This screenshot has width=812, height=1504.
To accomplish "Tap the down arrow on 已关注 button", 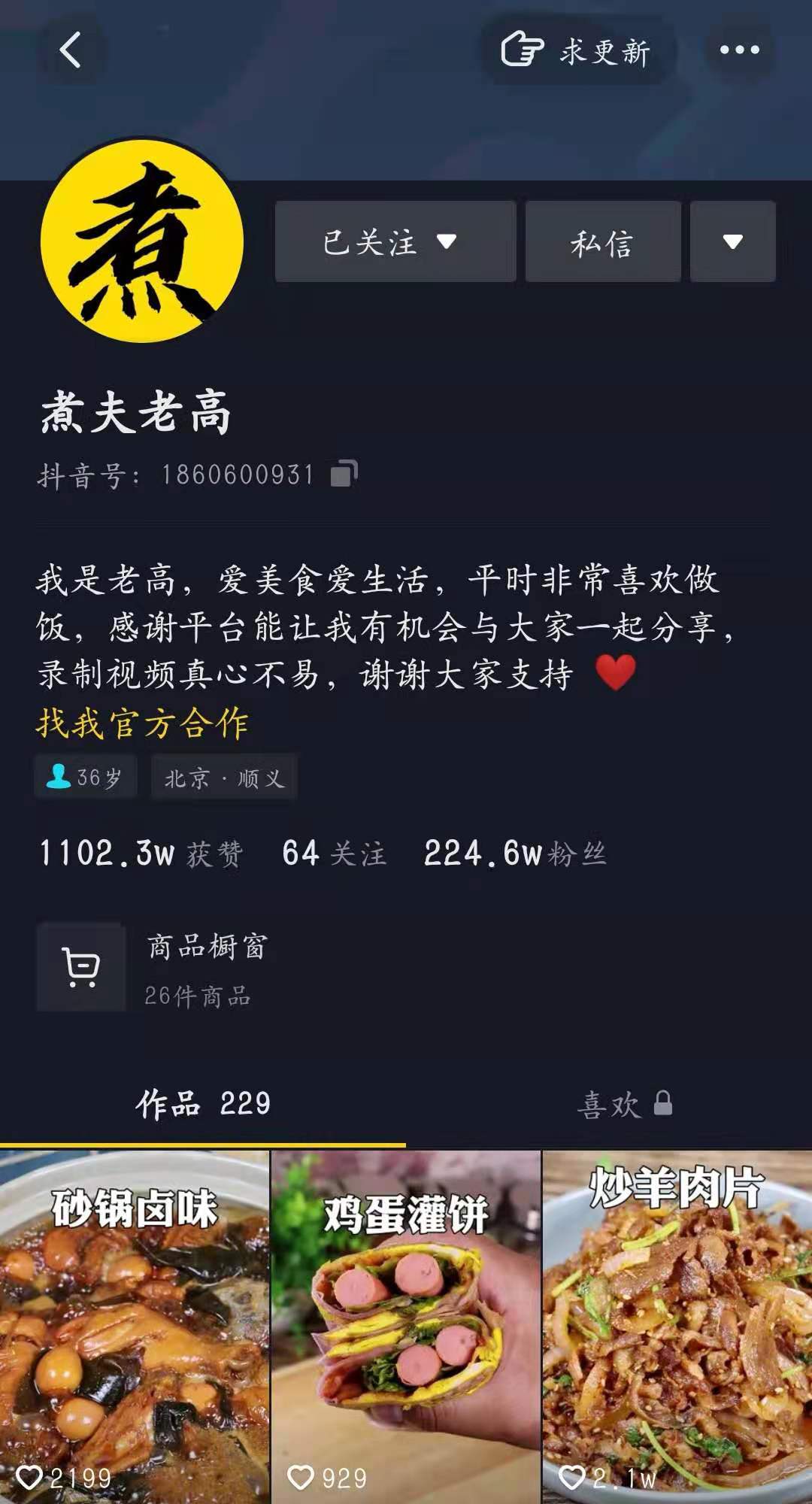I will pyautogui.click(x=447, y=242).
